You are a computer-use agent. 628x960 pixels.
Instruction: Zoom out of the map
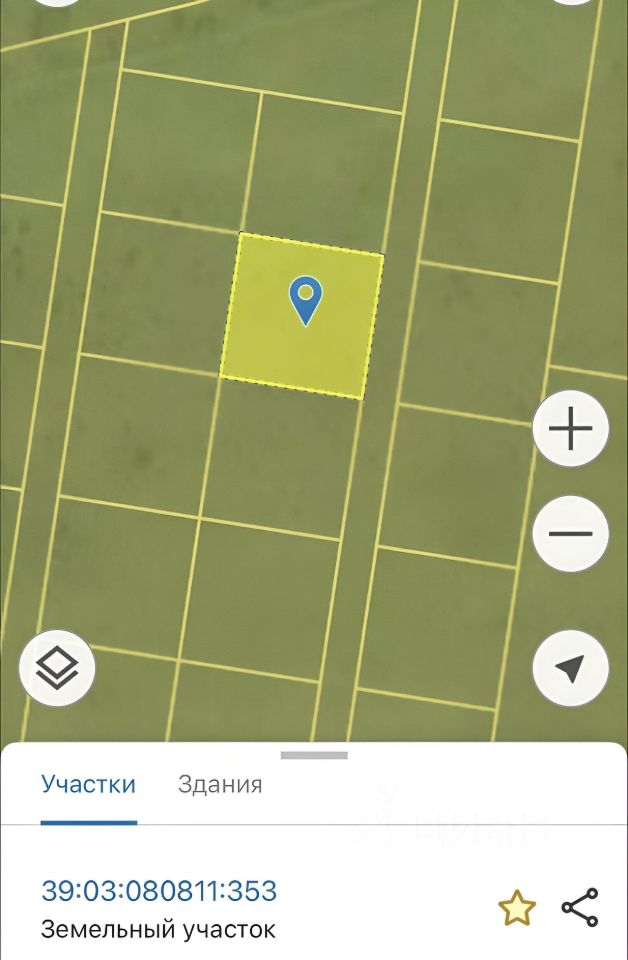tap(571, 533)
